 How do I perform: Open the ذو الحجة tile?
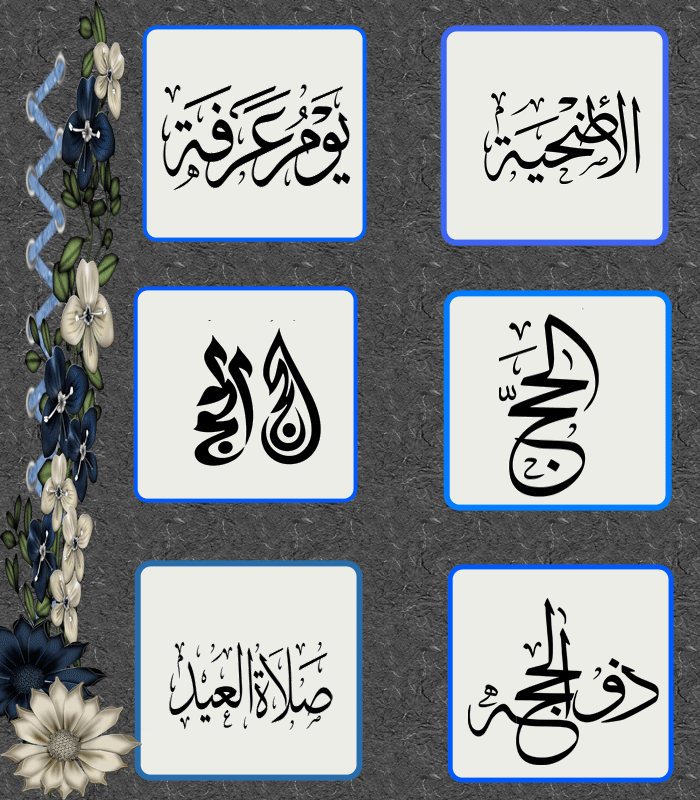[558, 674]
